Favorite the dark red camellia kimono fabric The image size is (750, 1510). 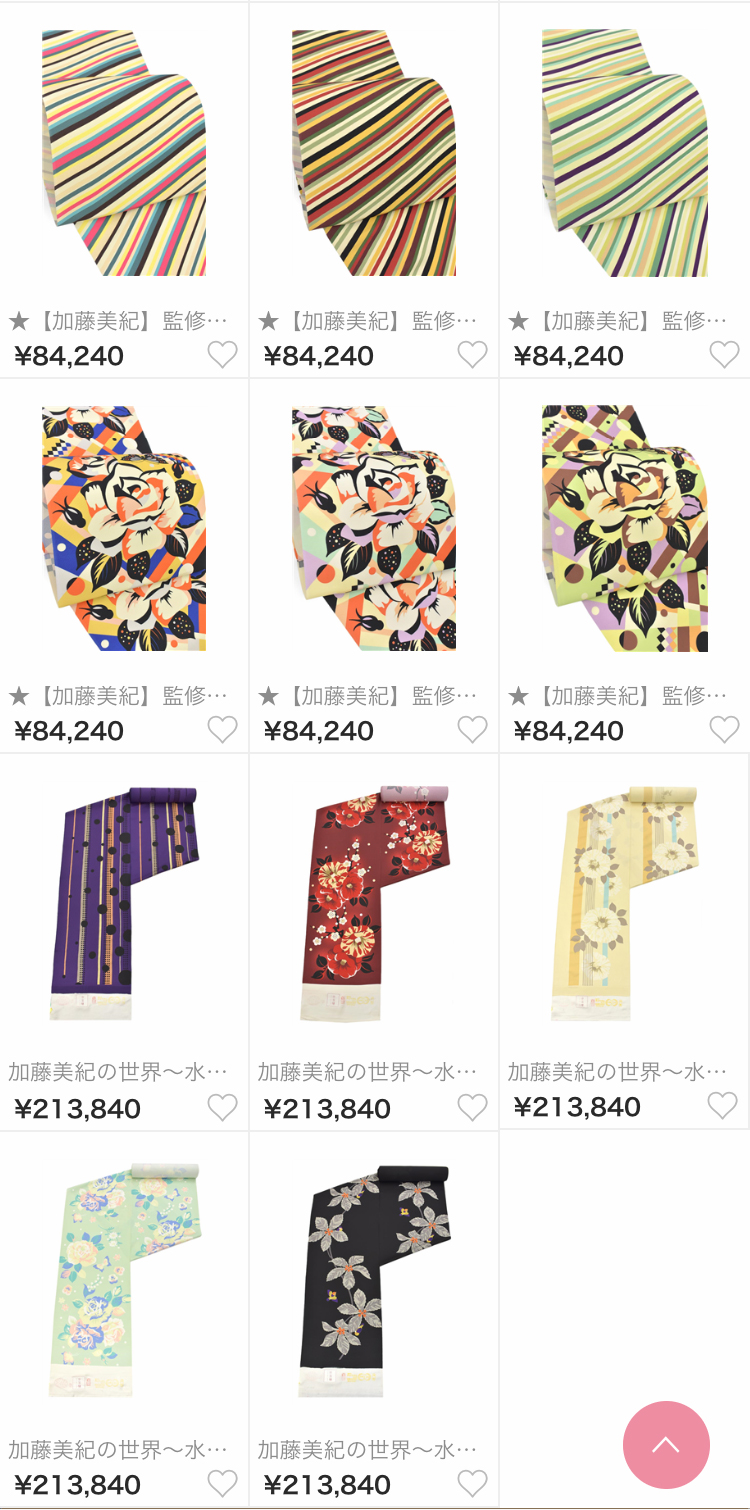tap(472, 1107)
